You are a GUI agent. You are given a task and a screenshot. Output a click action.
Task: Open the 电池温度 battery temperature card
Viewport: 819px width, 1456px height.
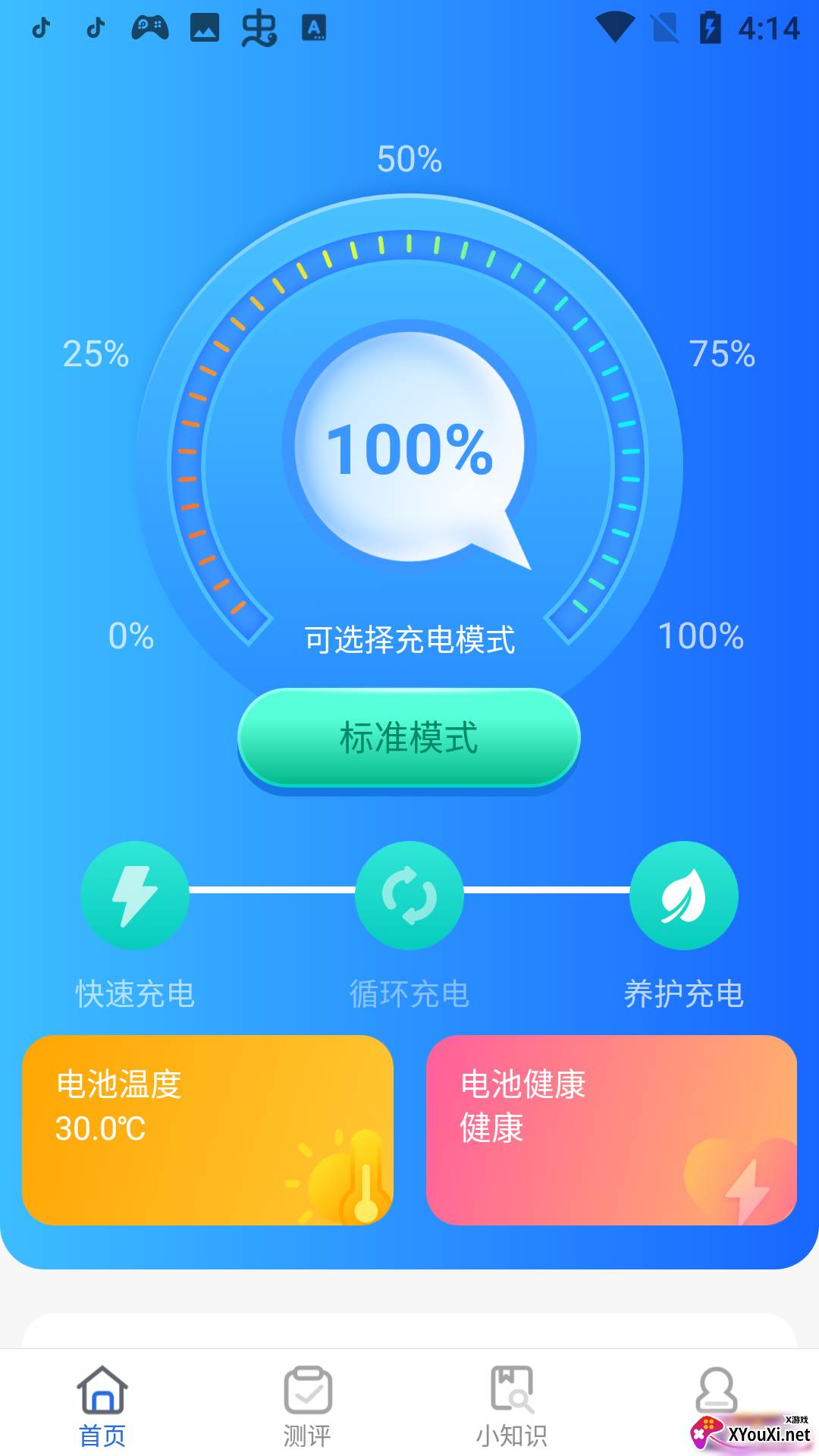(x=208, y=1129)
